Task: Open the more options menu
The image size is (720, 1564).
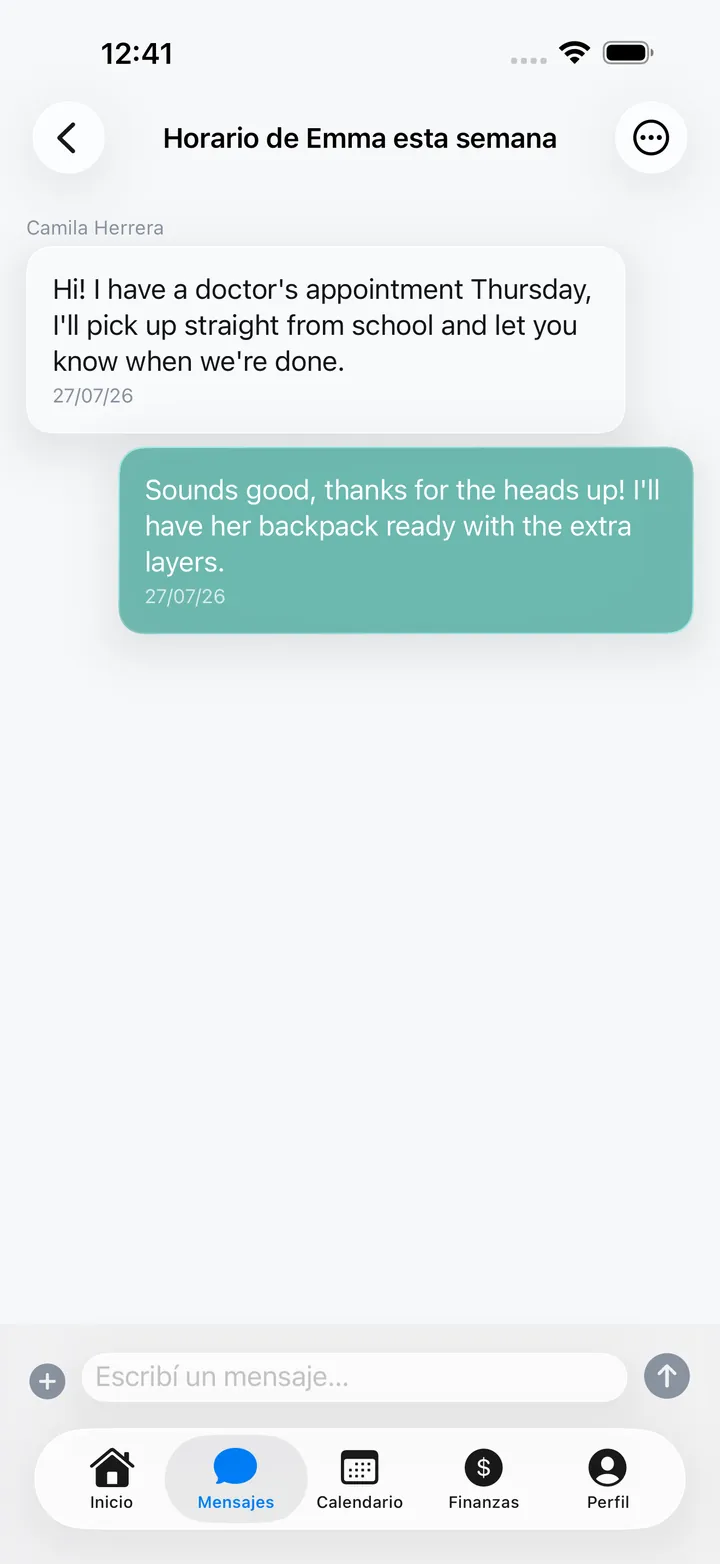Action: tap(651, 138)
